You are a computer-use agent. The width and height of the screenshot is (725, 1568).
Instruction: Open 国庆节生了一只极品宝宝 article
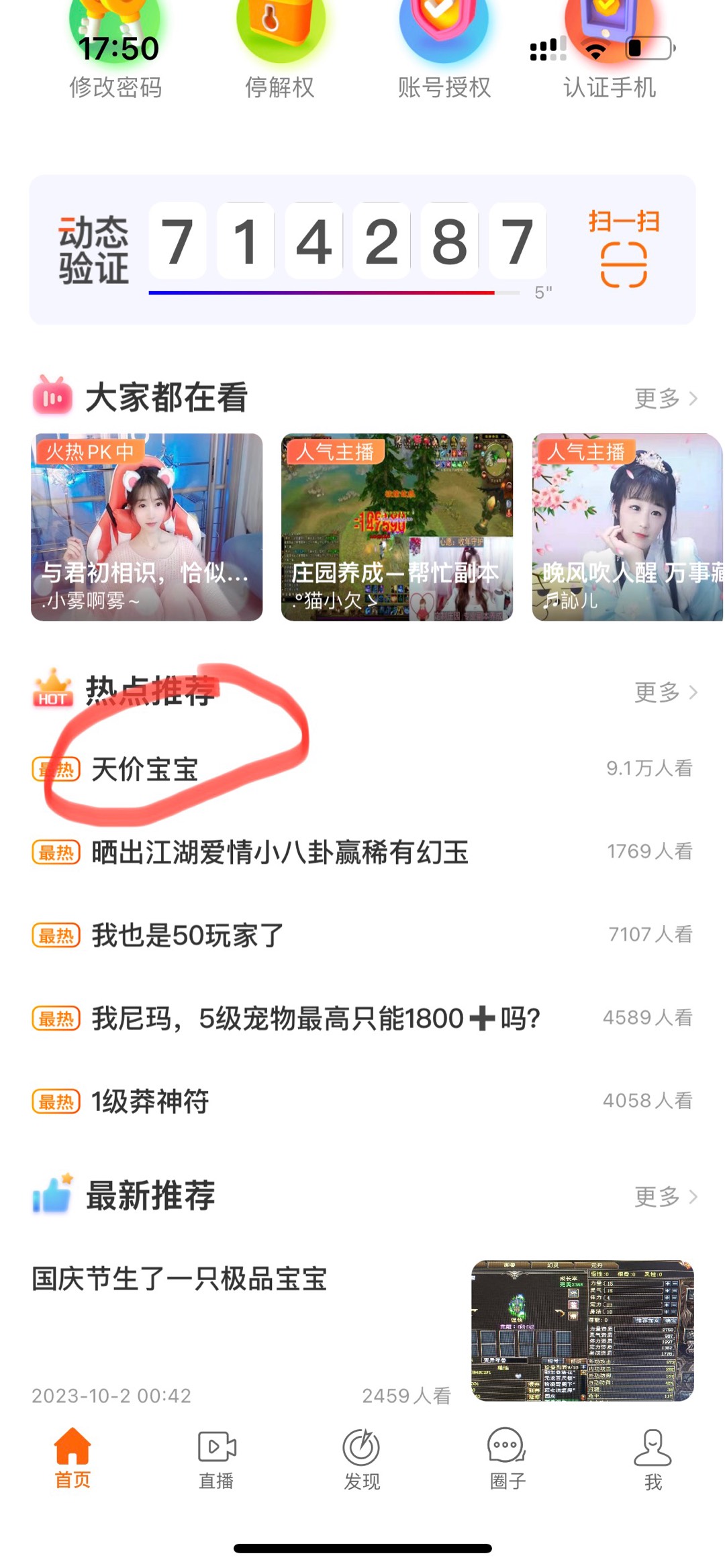click(180, 1279)
